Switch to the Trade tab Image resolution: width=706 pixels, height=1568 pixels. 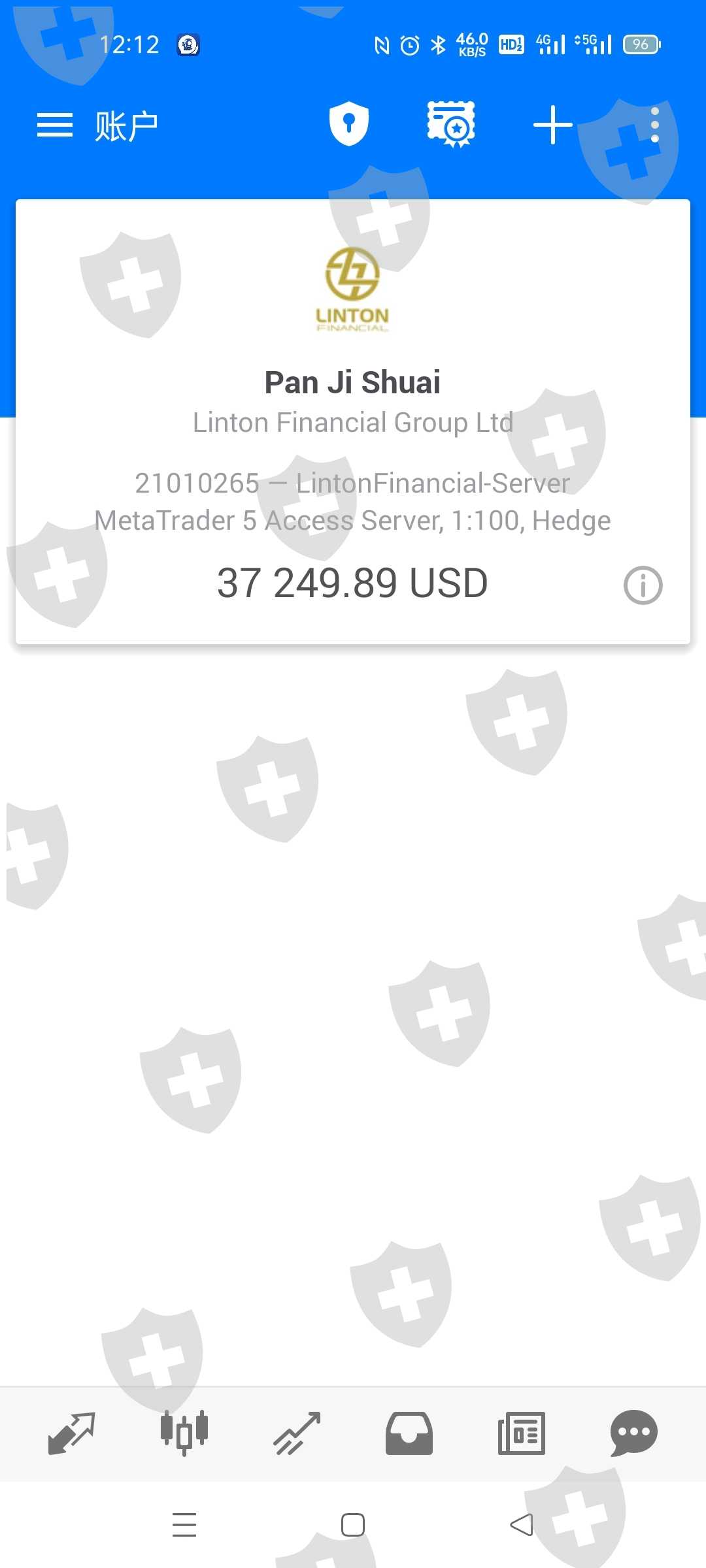tap(297, 1433)
